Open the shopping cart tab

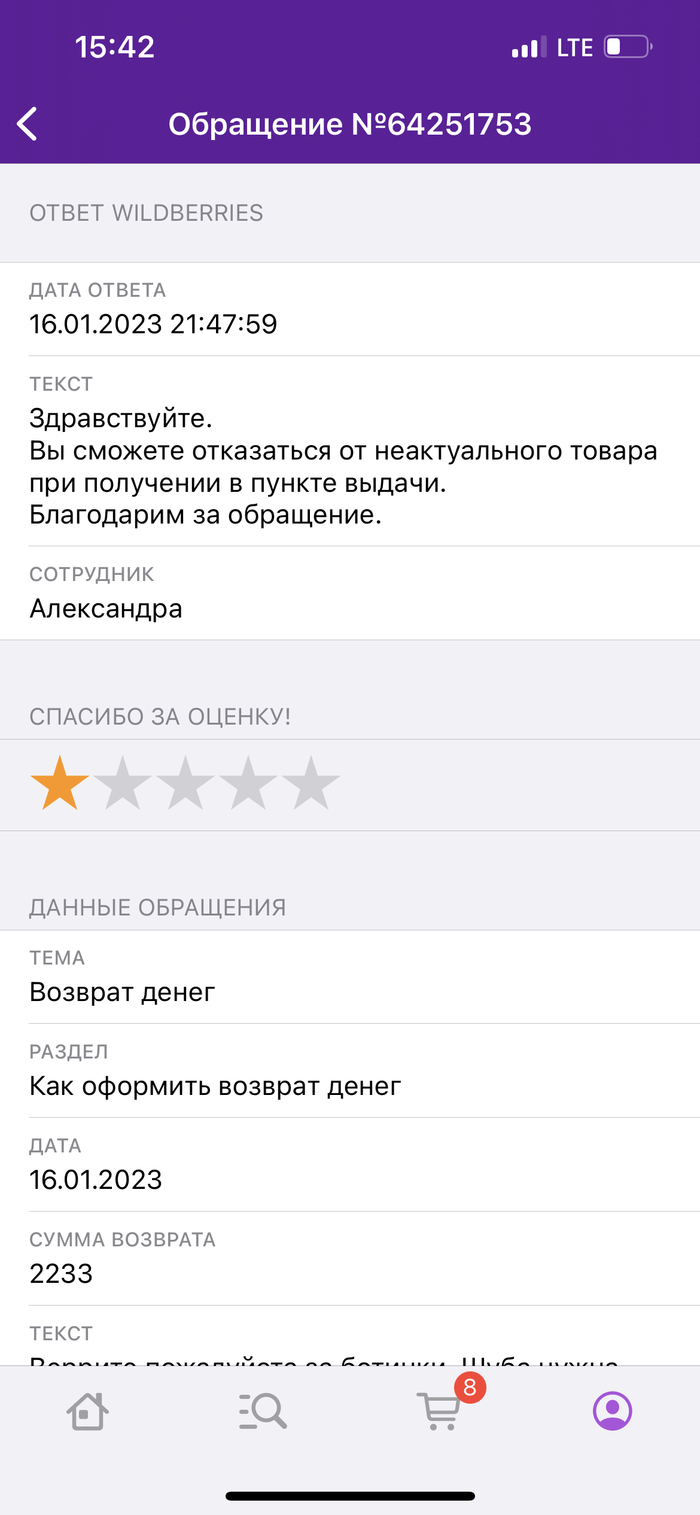pyautogui.click(x=439, y=1410)
